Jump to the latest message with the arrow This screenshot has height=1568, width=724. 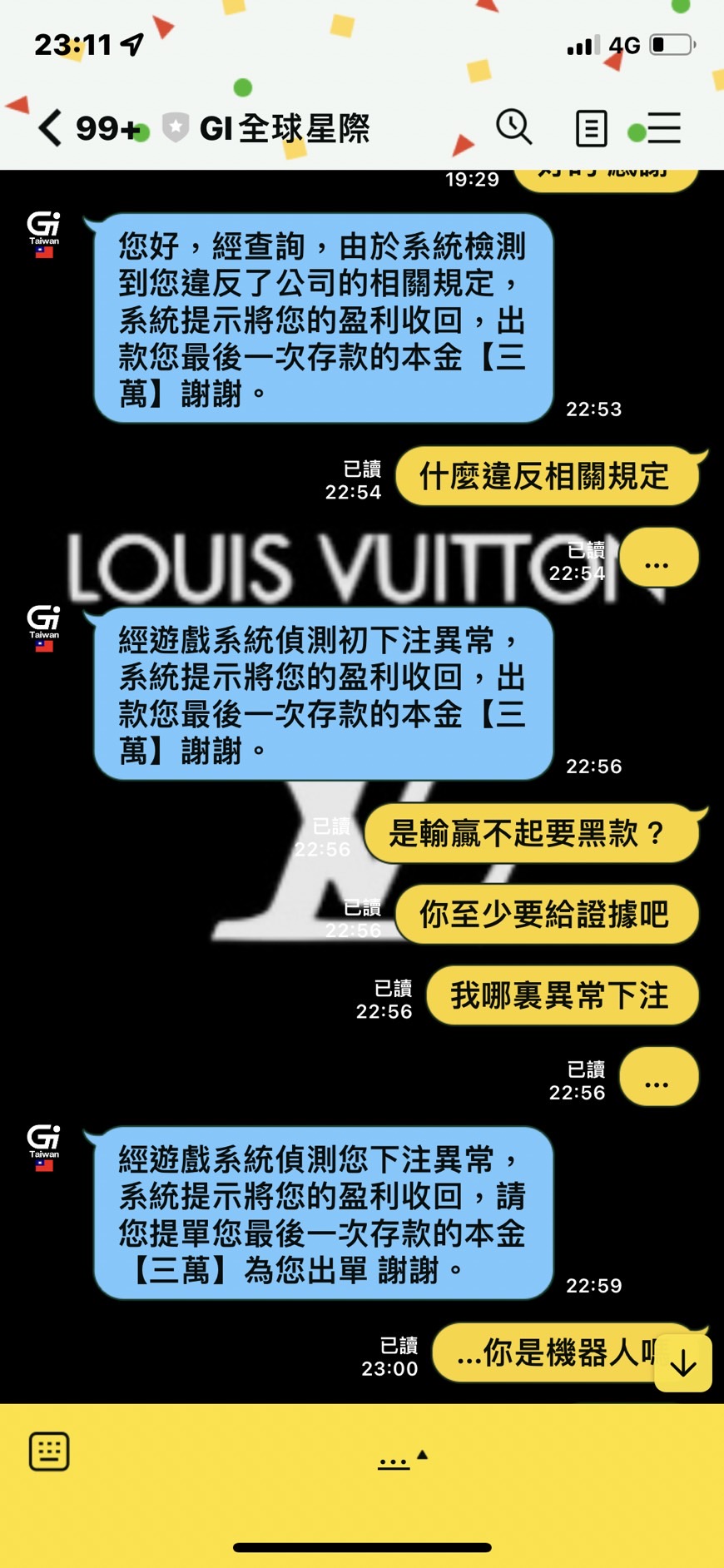(682, 1363)
